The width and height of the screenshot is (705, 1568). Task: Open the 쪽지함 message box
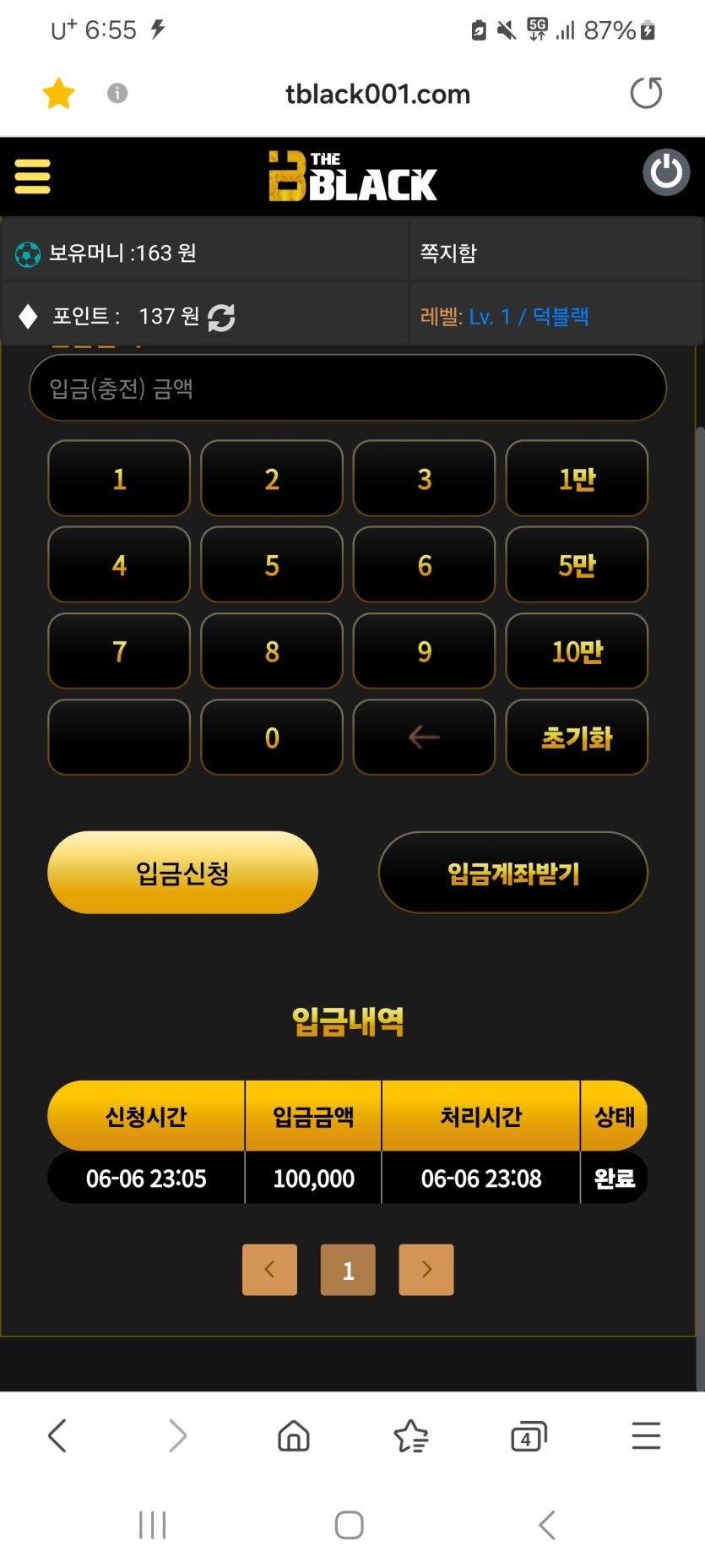click(x=449, y=253)
